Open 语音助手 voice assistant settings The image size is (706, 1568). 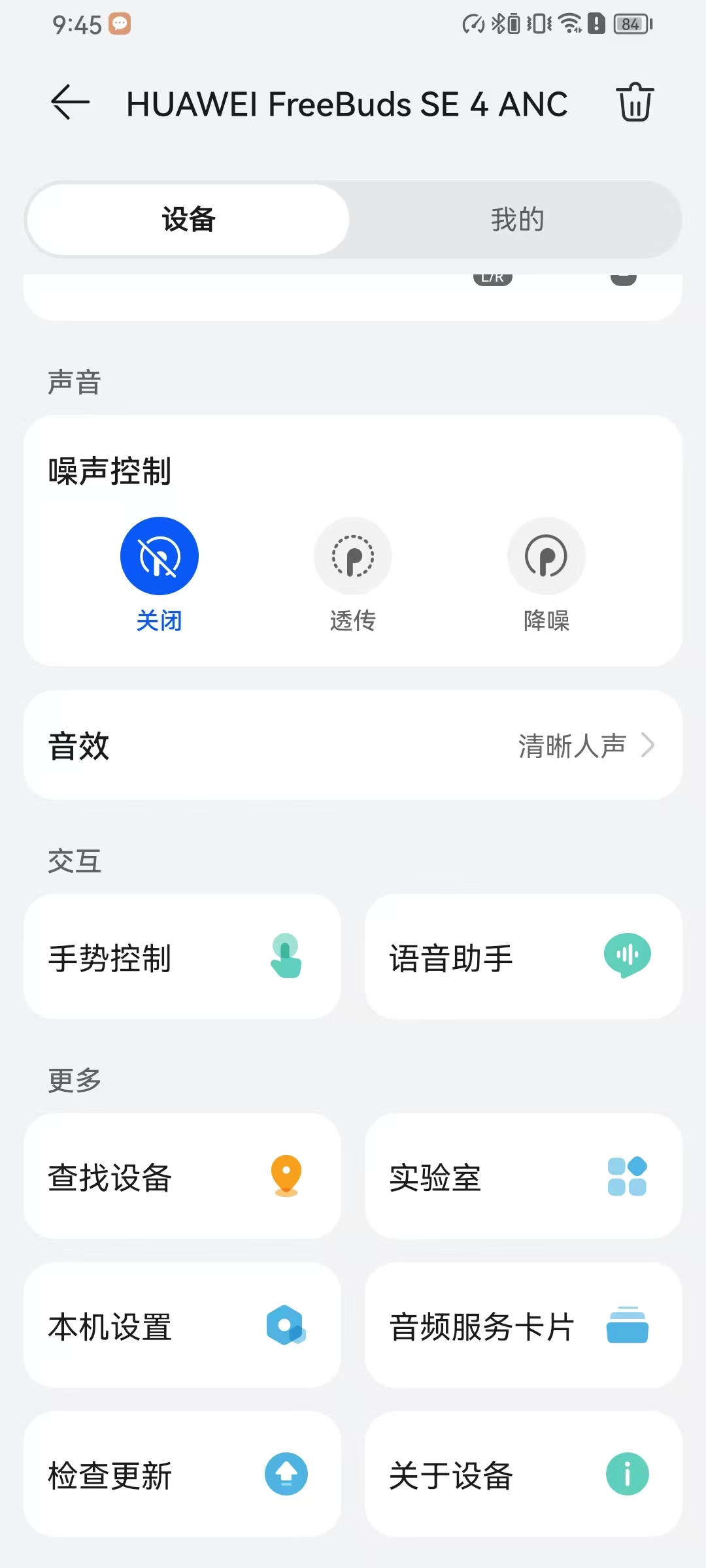pos(523,957)
